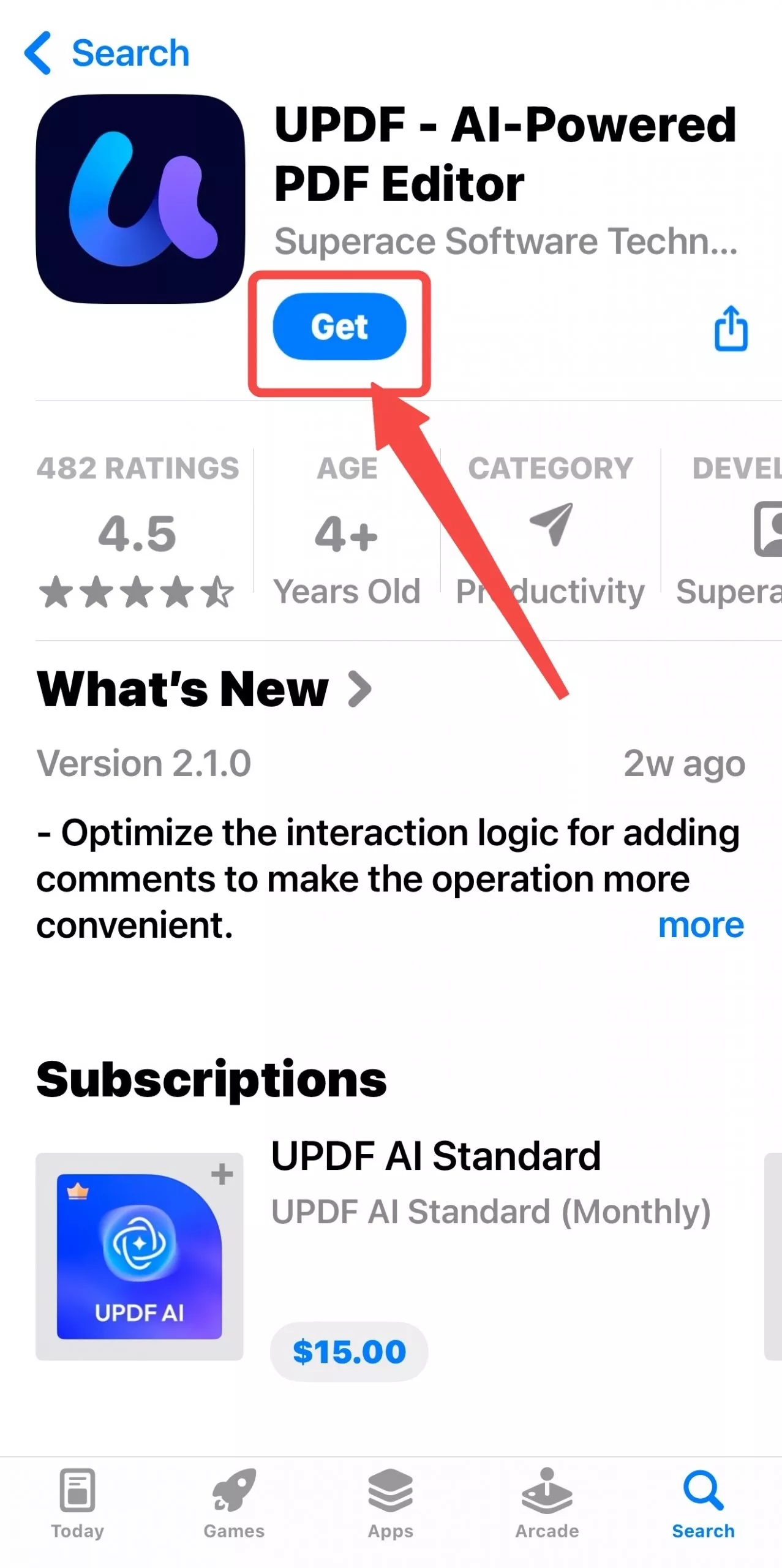This screenshot has width=782, height=1568.
Task: Open What's New version history
Action: click(204, 689)
